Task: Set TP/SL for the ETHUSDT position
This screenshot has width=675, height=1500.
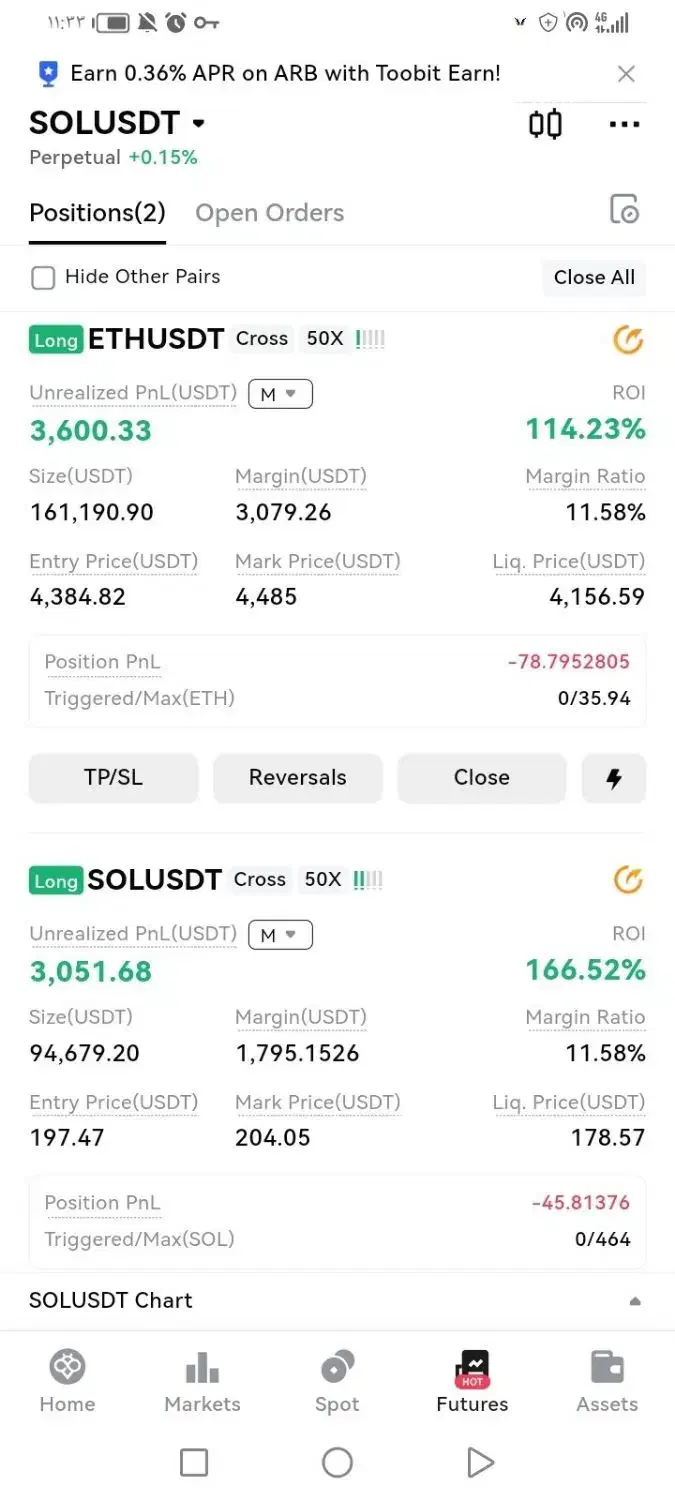Action: point(114,778)
